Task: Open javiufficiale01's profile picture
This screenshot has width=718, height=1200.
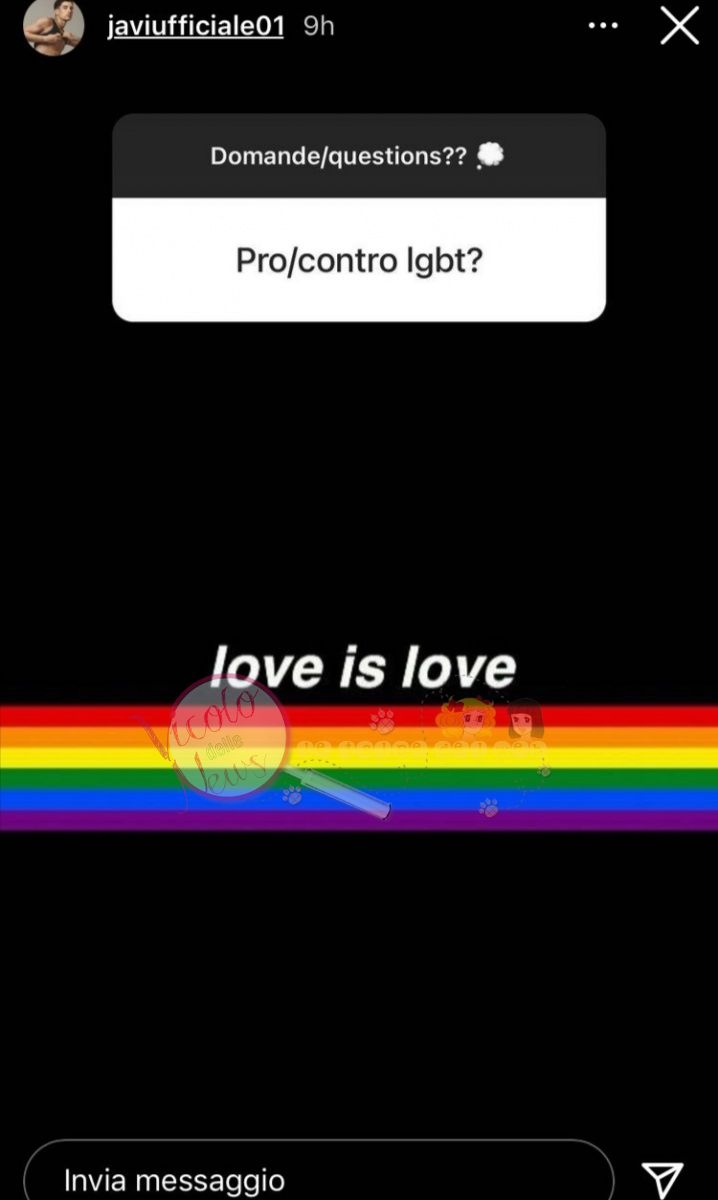Action: point(53,27)
